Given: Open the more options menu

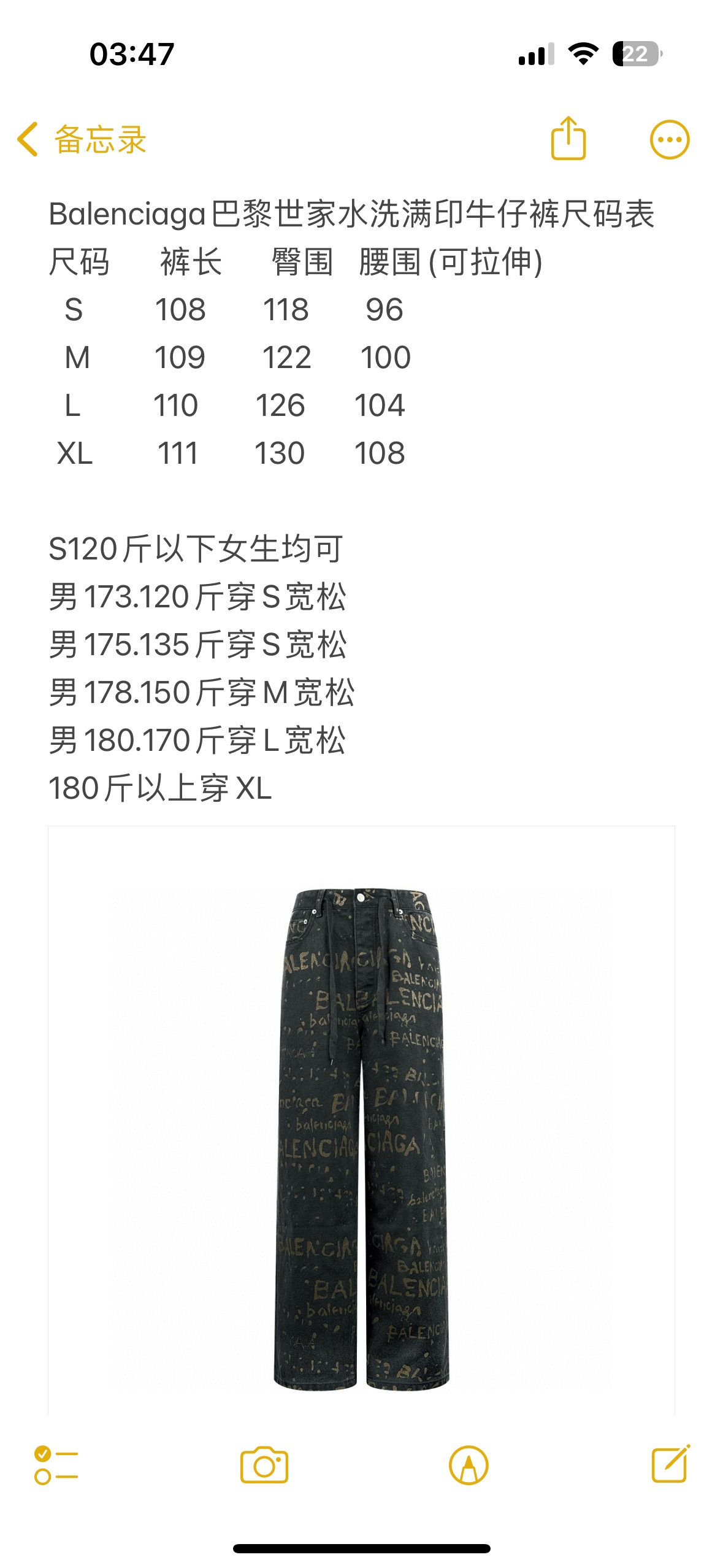Looking at the screenshot, I should [669, 140].
